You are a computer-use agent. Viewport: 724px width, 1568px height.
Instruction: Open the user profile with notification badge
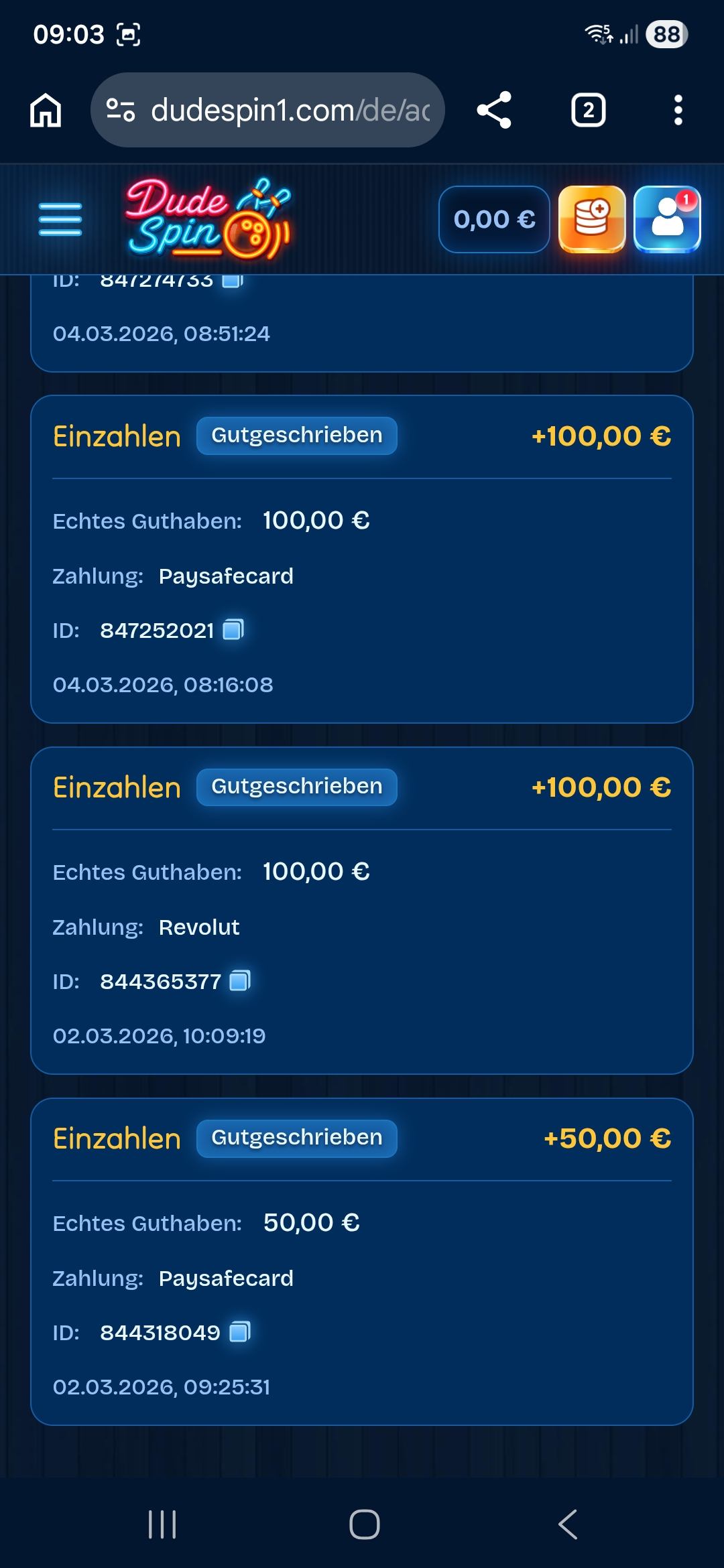(x=667, y=220)
